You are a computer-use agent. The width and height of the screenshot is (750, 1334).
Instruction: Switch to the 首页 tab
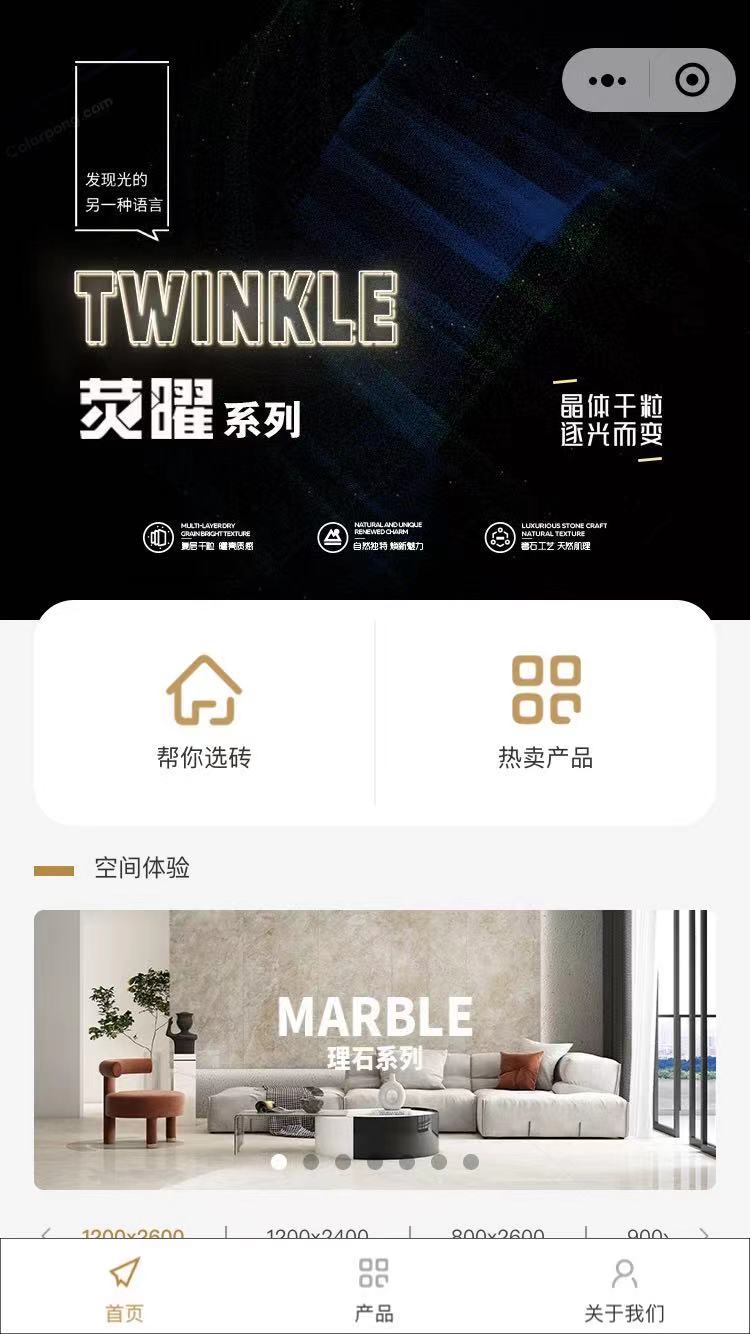[124, 1290]
